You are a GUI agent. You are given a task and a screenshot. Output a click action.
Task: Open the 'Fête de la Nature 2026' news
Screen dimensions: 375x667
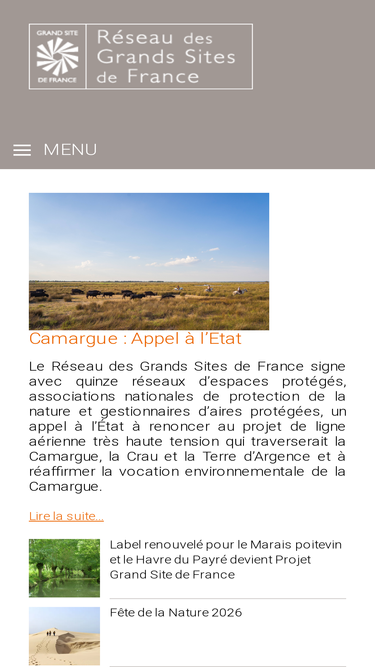pos(176,613)
